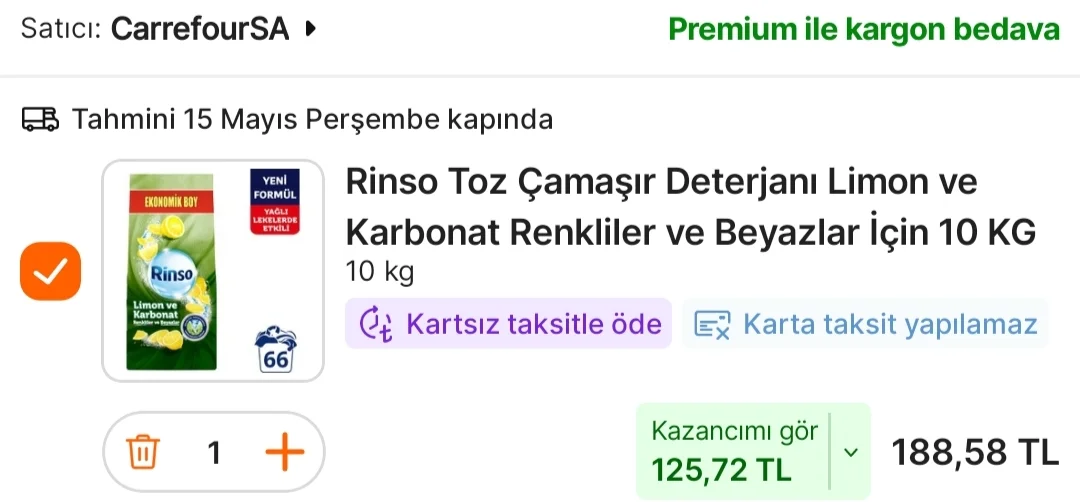
Task: Open Rinso Toz Çamaşır Deterjanı product details
Action: tap(690, 208)
